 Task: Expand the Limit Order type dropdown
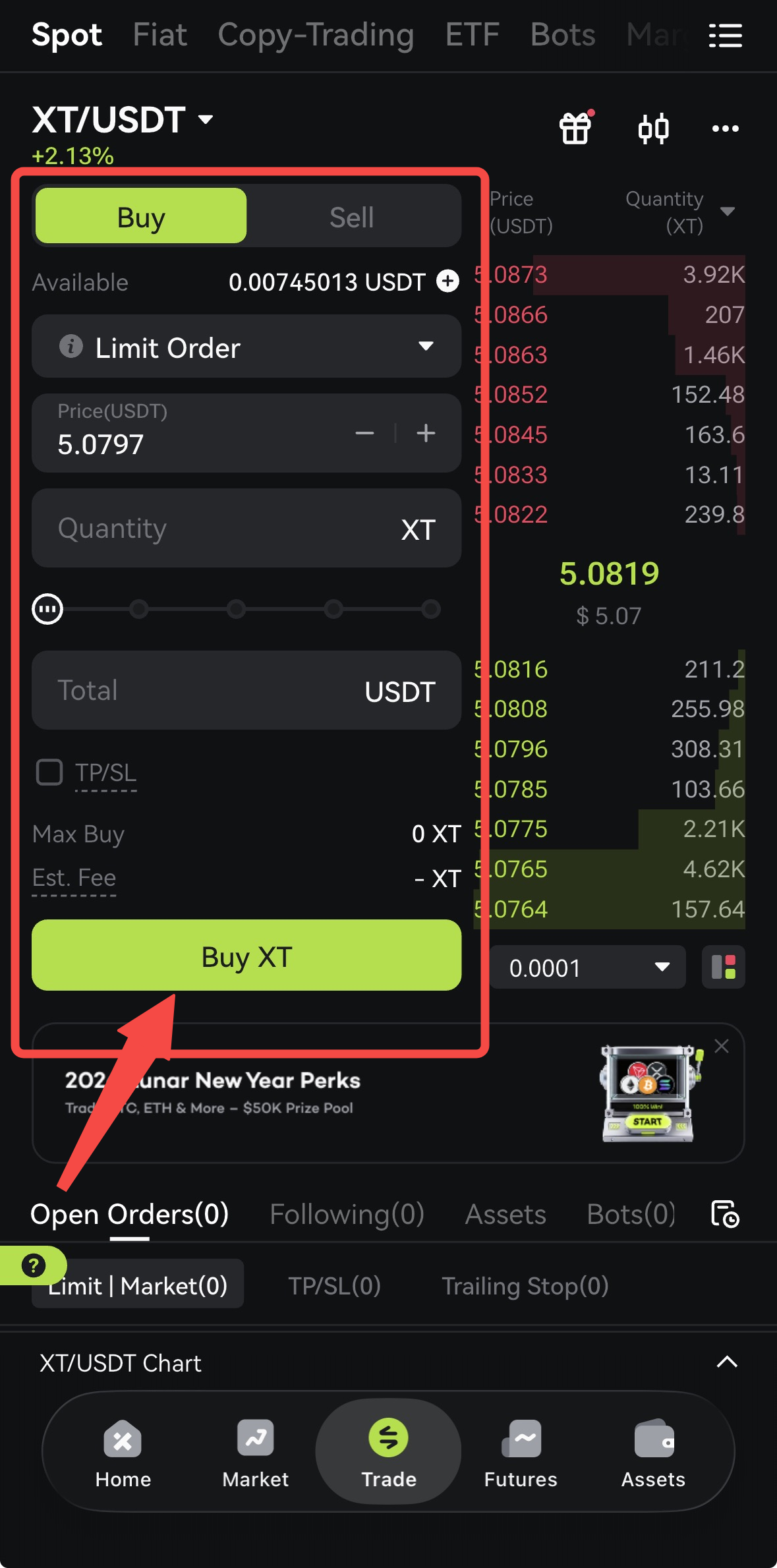tap(426, 347)
